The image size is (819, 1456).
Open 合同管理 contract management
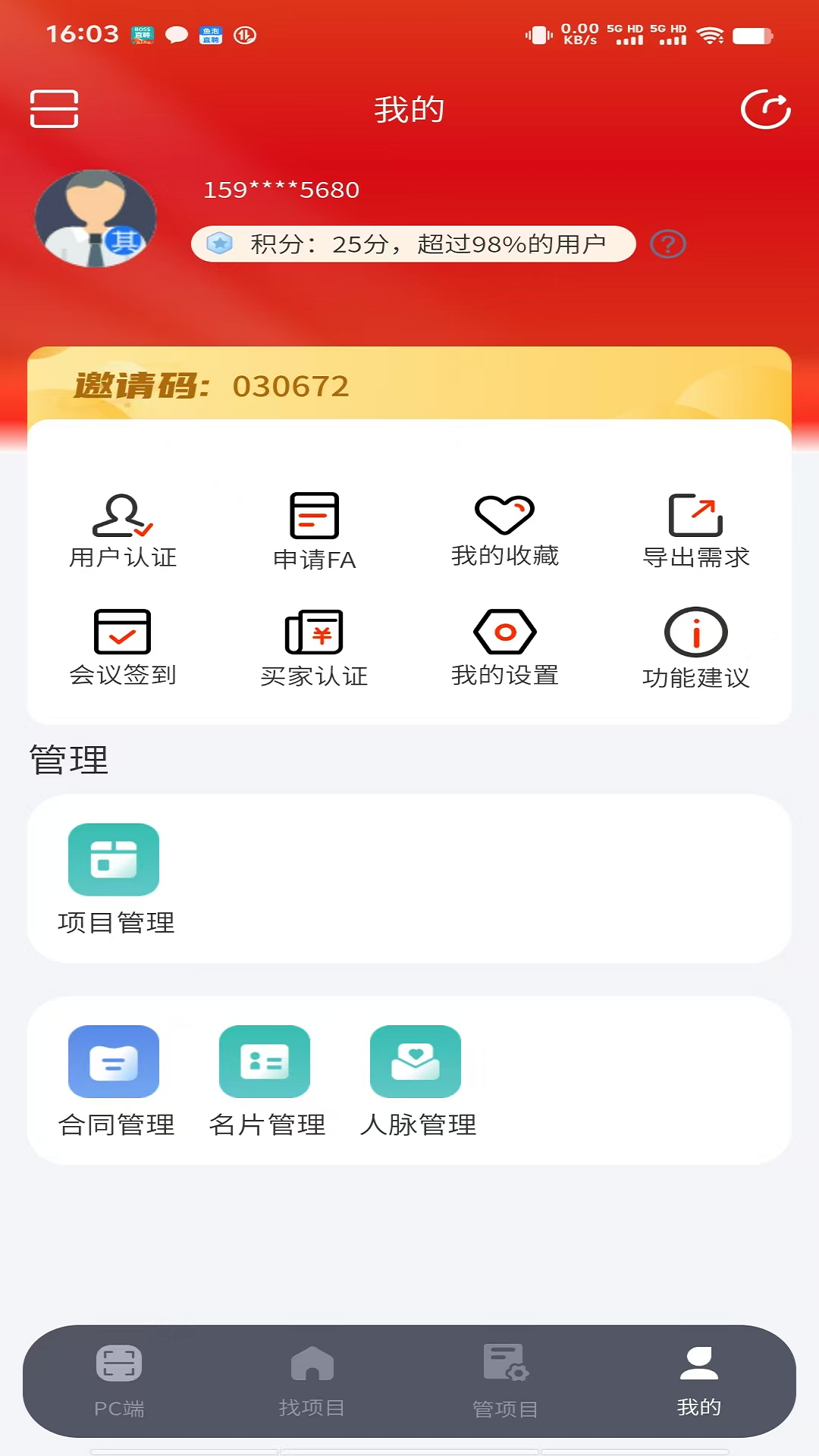(x=114, y=1081)
